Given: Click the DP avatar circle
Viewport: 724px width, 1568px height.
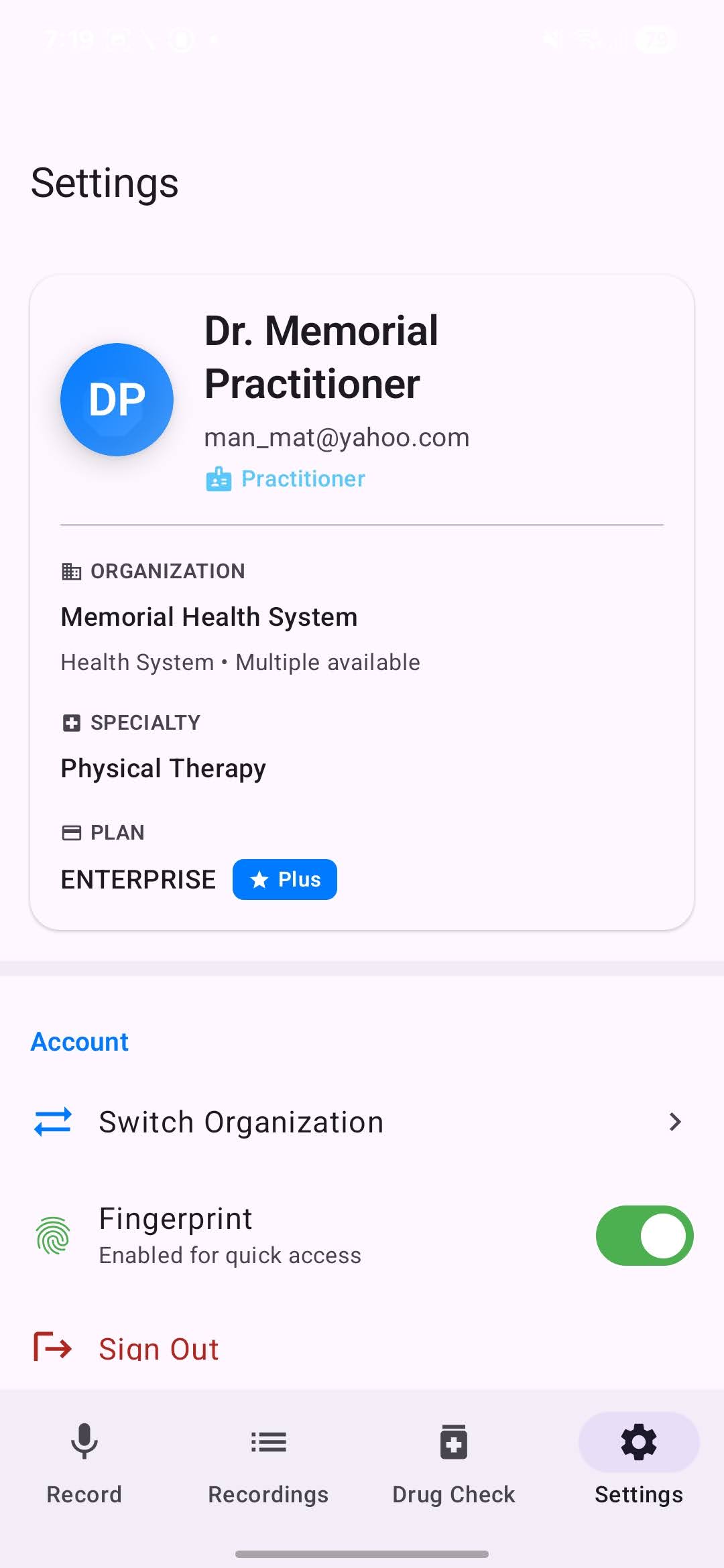Looking at the screenshot, I should (x=116, y=399).
